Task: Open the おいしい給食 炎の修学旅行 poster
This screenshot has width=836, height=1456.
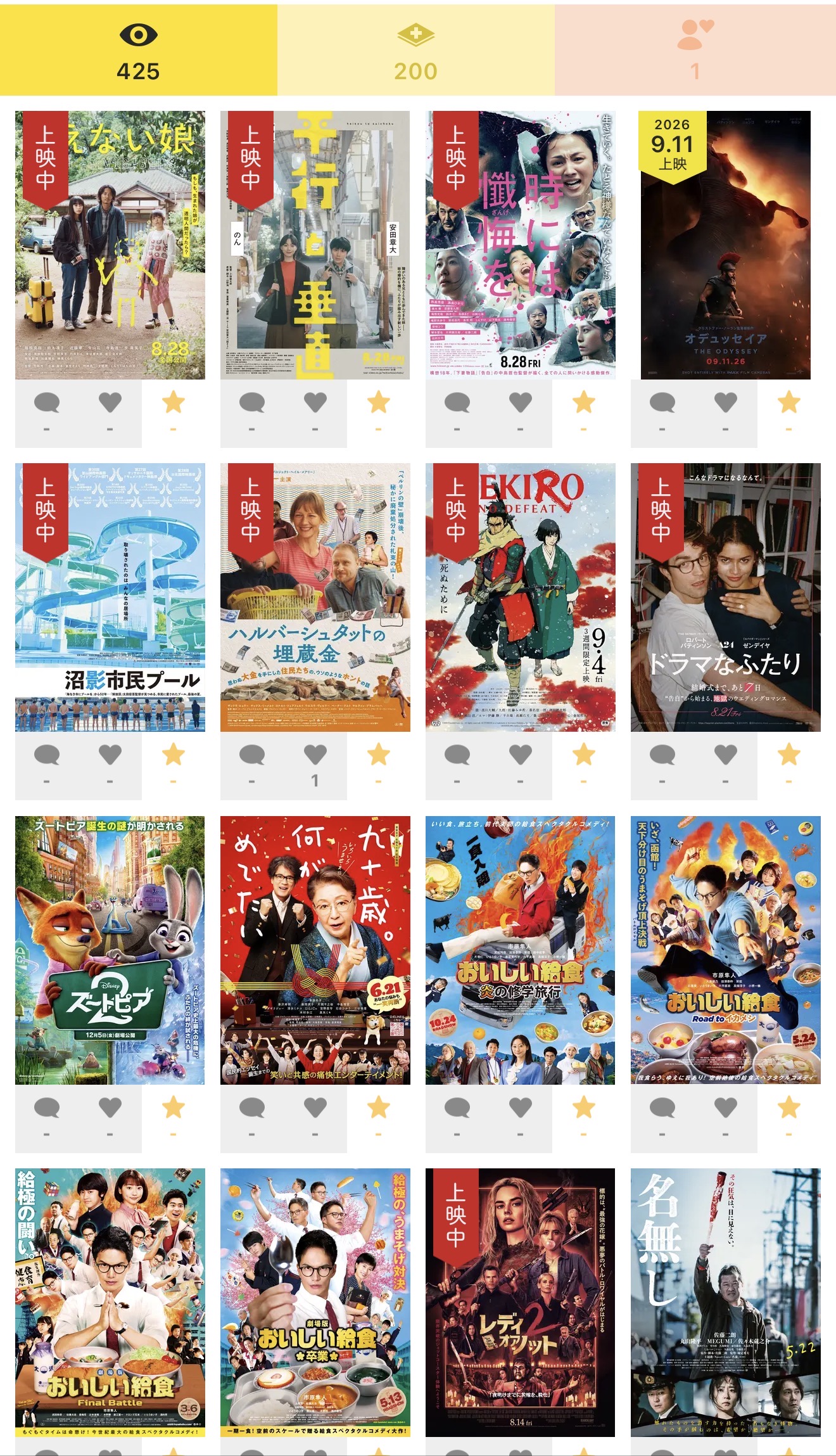Action: [x=521, y=950]
